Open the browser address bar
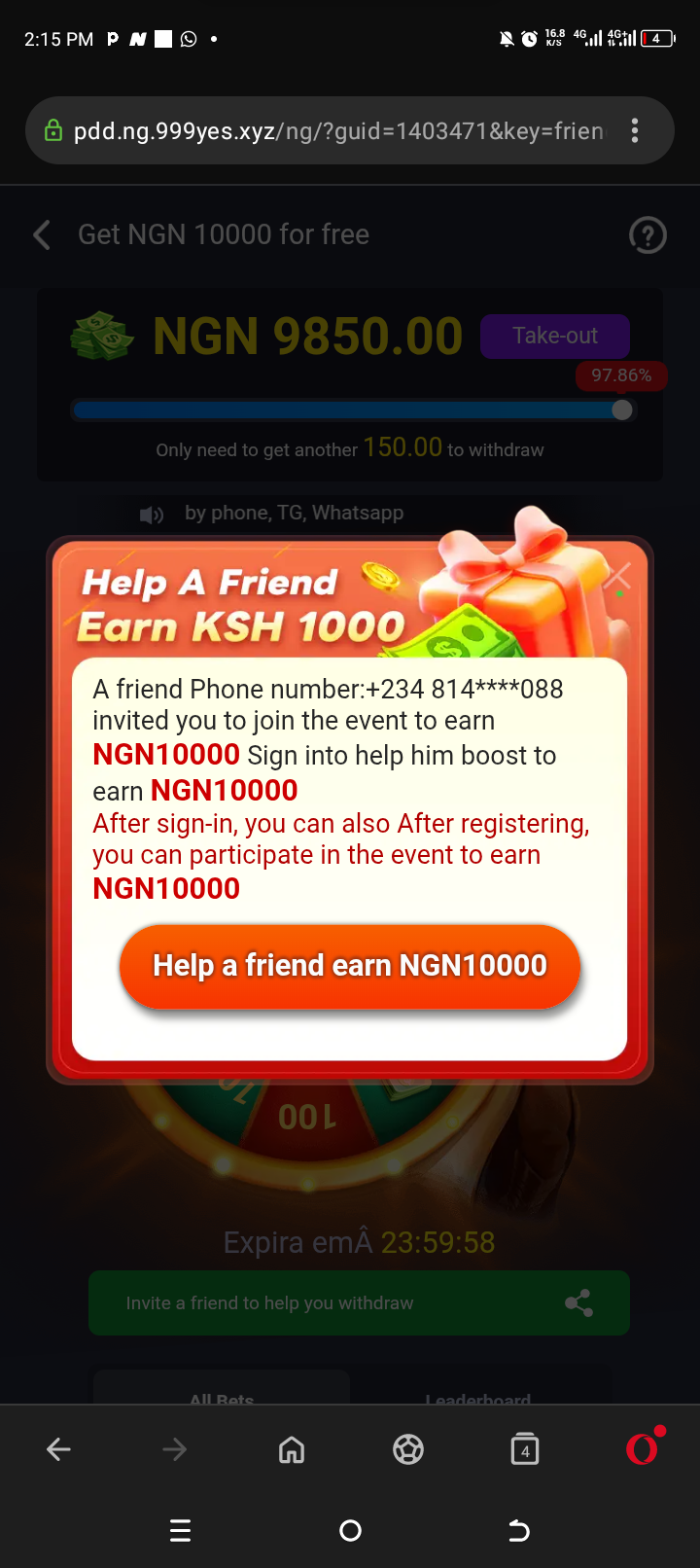 point(331,130)
